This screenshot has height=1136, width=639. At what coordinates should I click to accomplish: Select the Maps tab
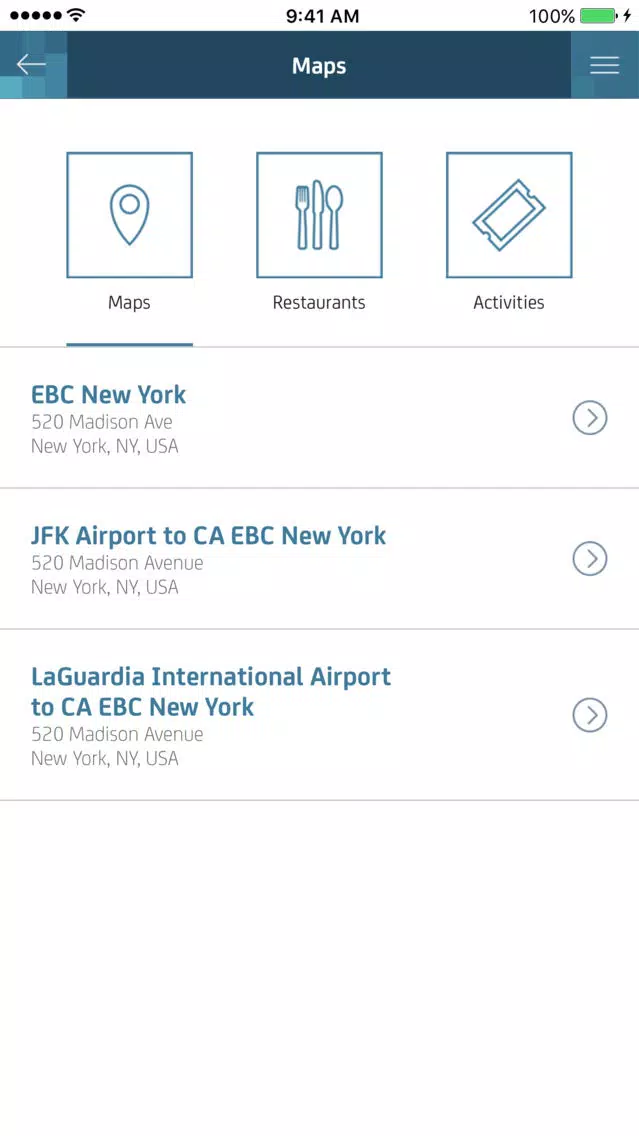pos(130,234)
